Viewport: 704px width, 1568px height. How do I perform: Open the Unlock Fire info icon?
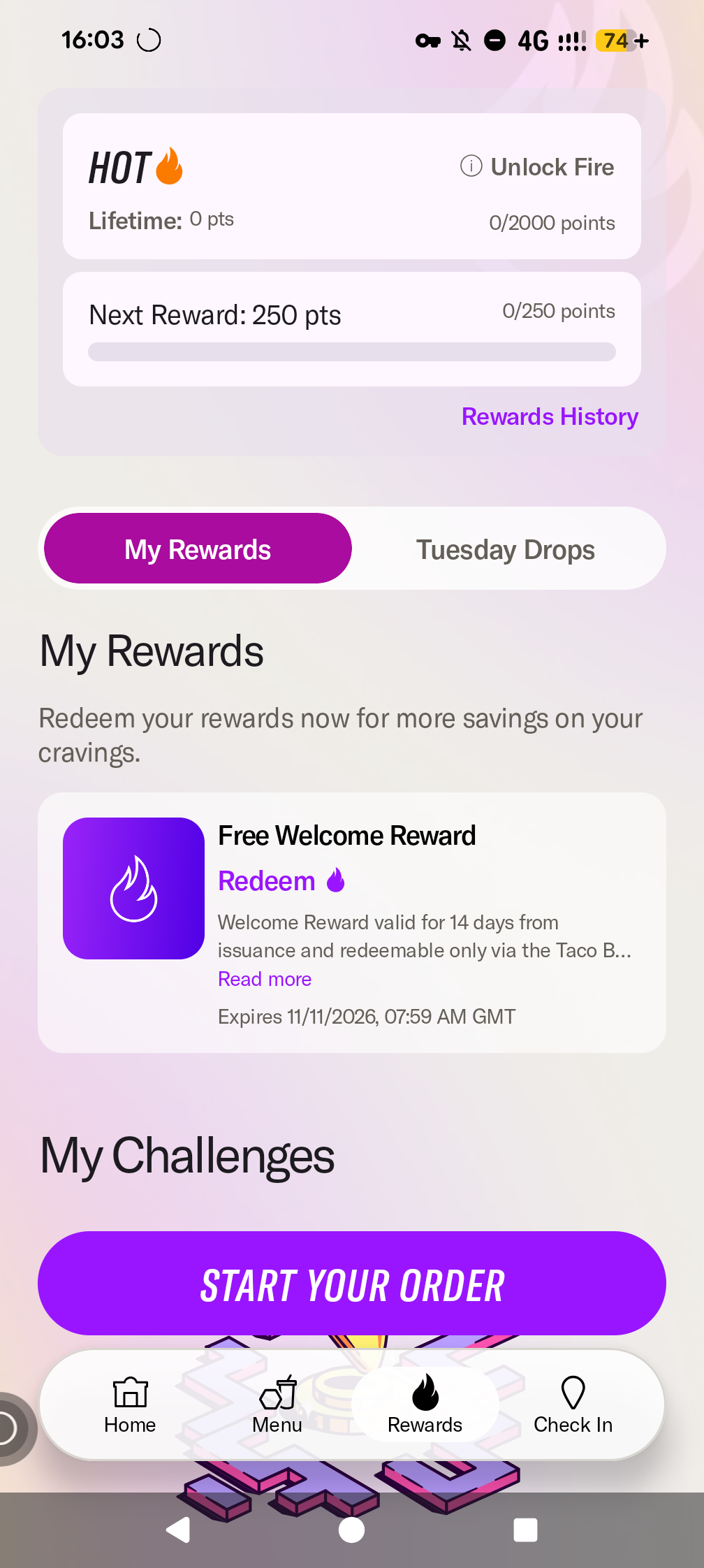pos(471,166)
